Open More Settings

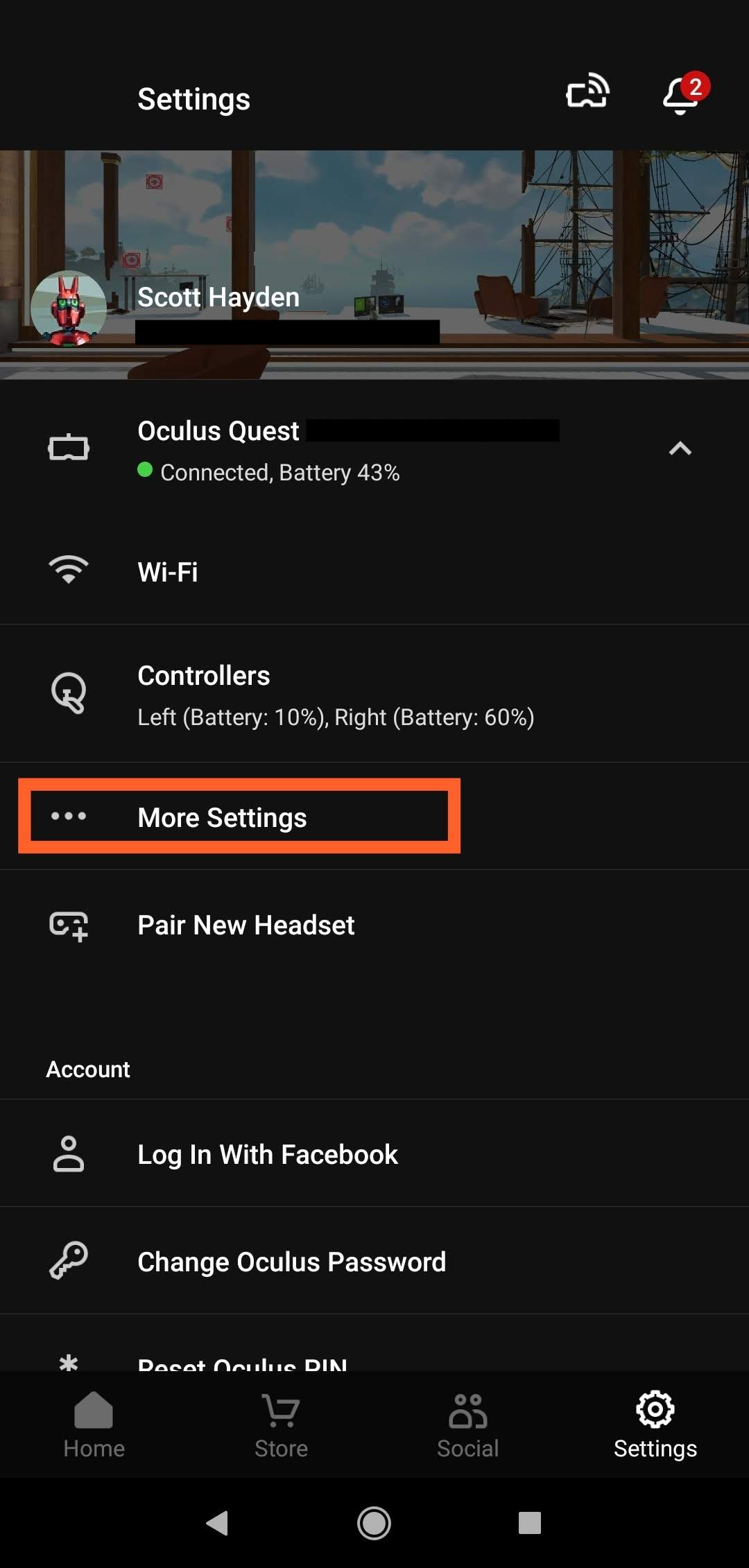(x=222, y=817)
